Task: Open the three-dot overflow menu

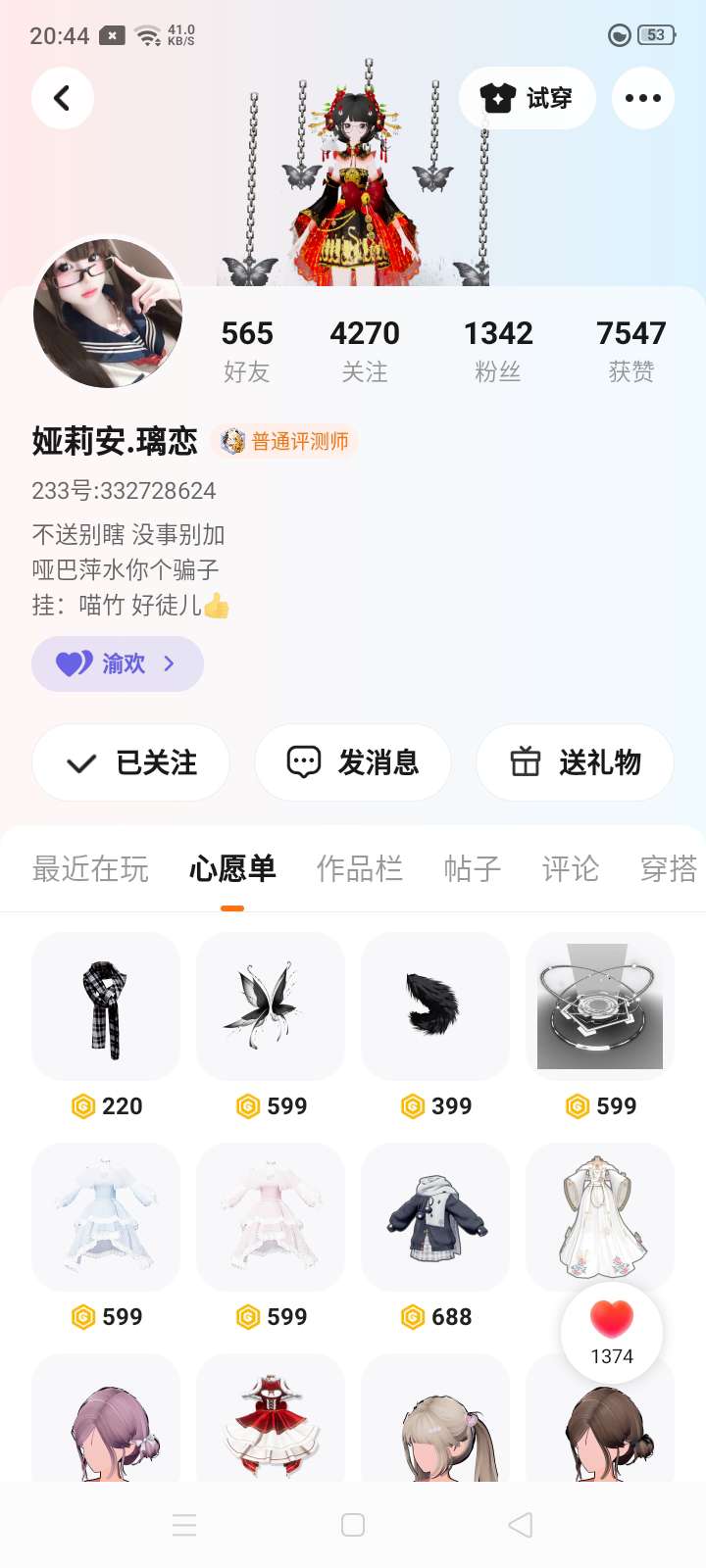Action: (642, 98)
